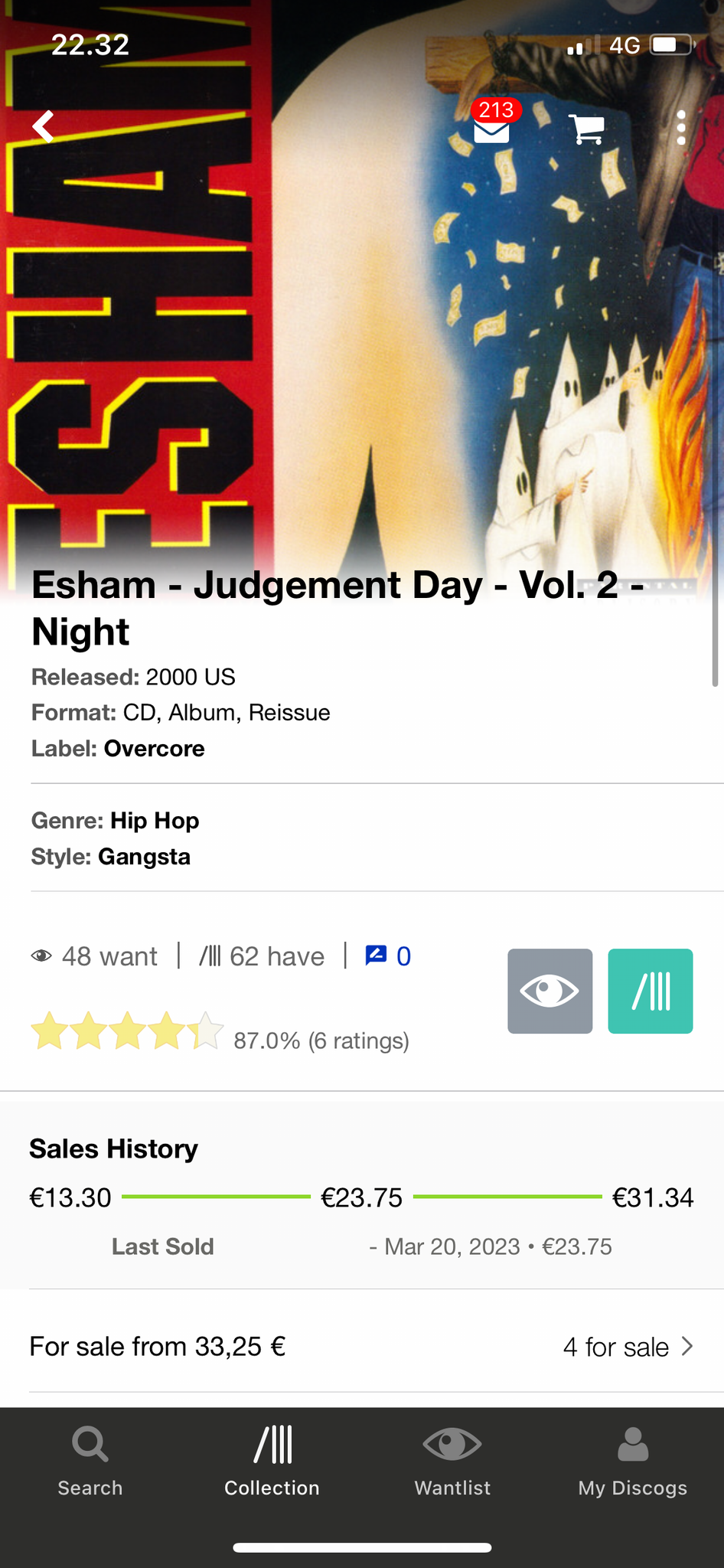Open the inbox with 213 messages
Screen dimensions: 724x1568
tap(492, 129)
